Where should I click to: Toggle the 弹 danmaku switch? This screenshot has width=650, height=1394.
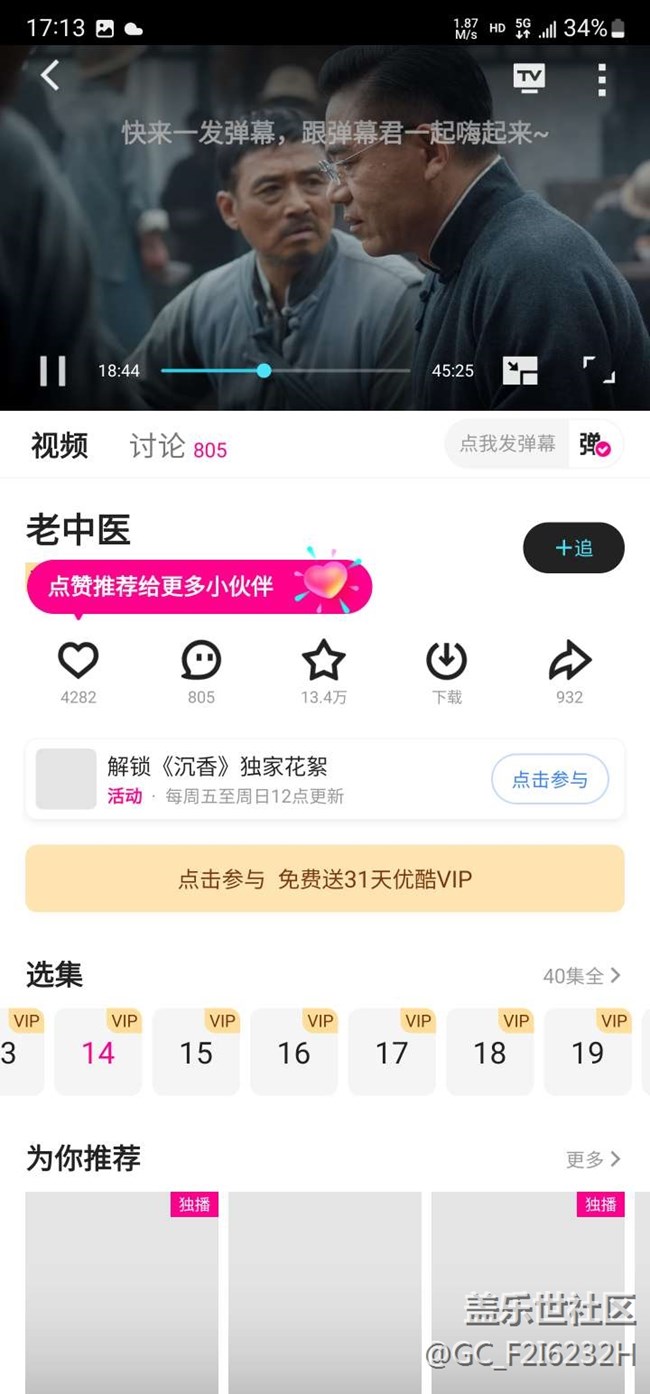click(x=596, y=444)
